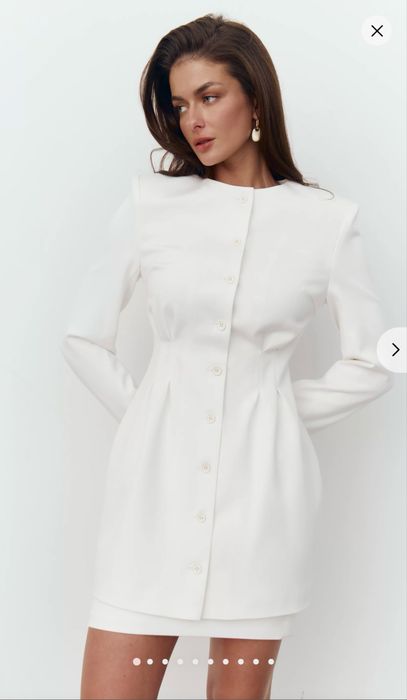
Task: Go to the next product photo
Action: (395, 350)
